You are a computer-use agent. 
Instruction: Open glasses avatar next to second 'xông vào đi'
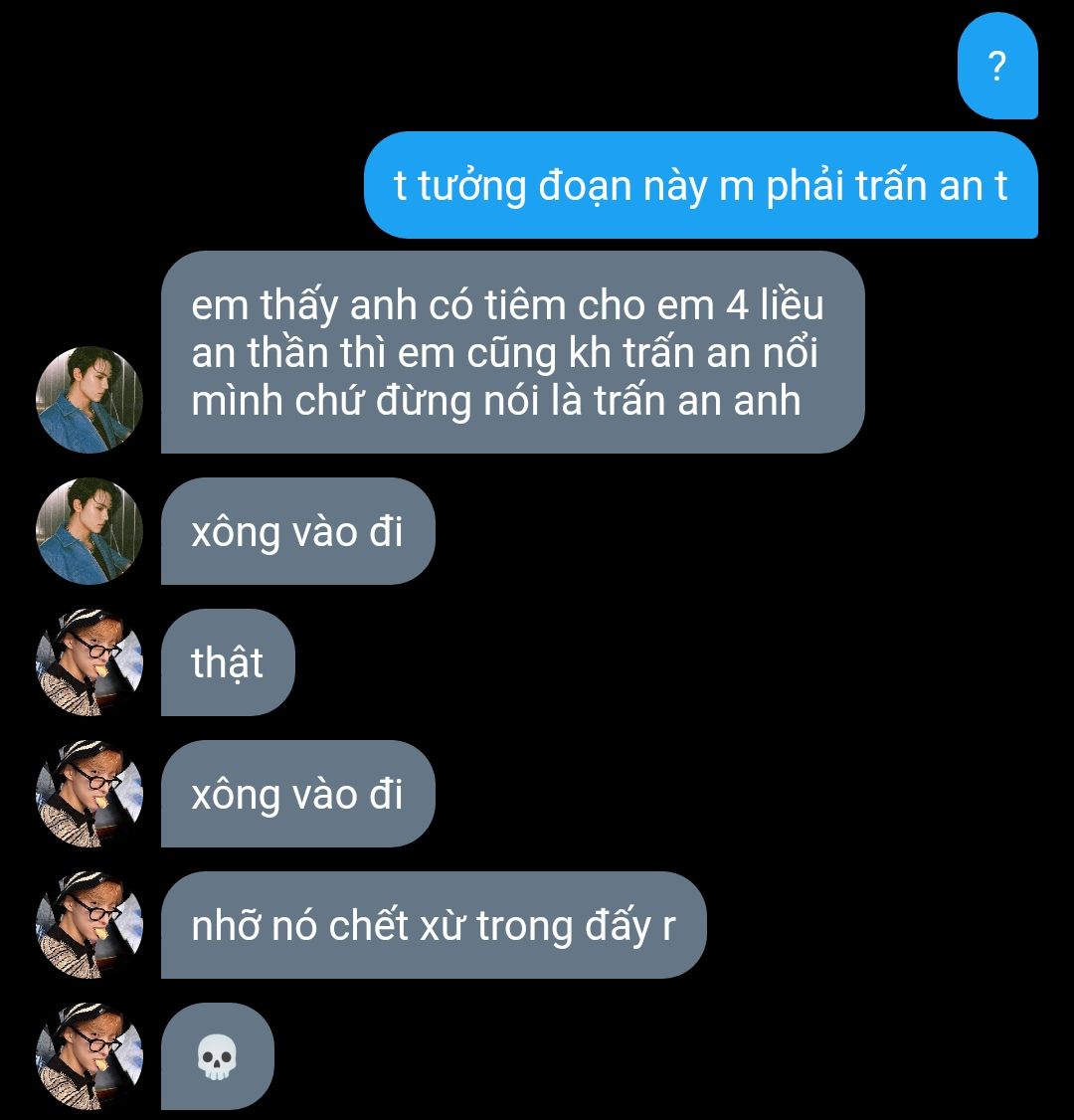click(89, 794)
